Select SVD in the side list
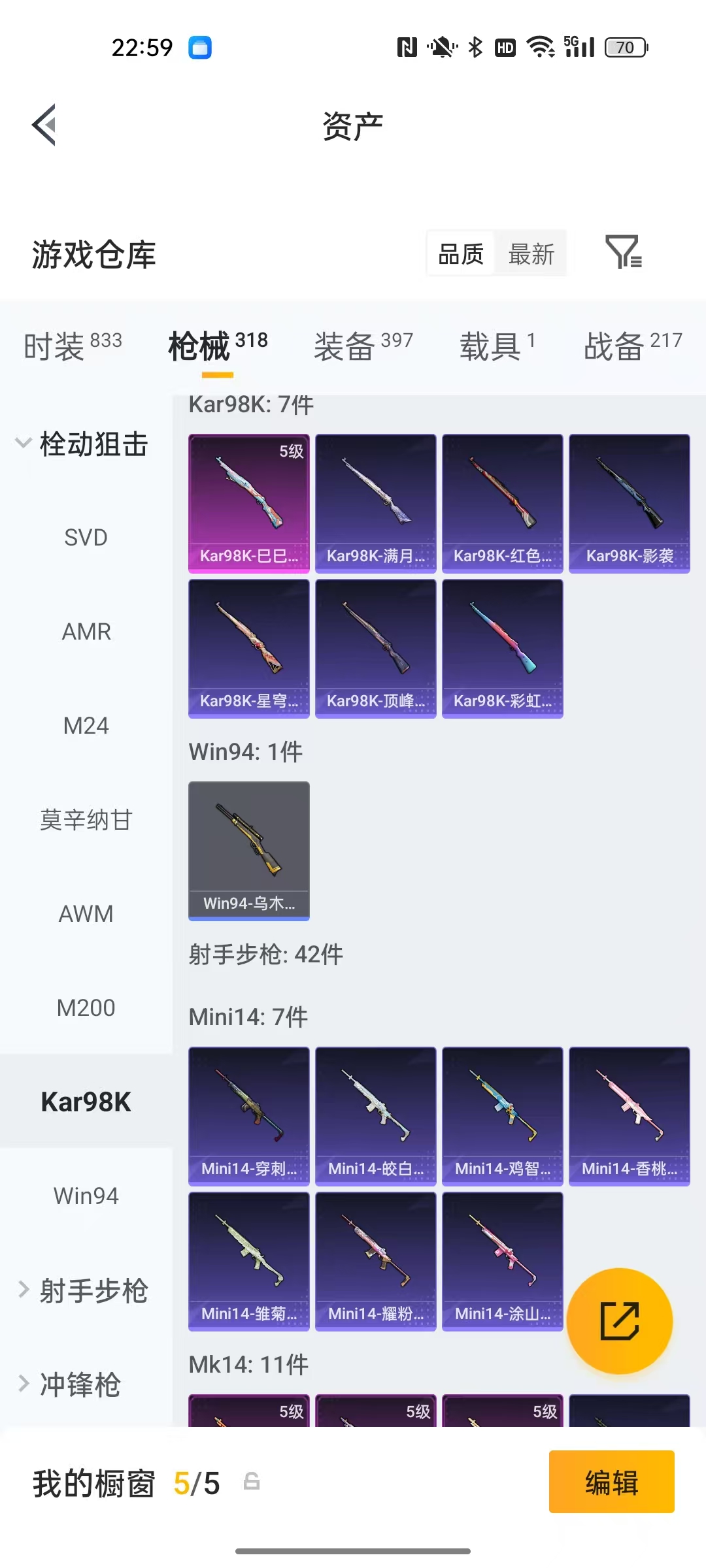This screenshot has width=706, height=1568. 86,538
